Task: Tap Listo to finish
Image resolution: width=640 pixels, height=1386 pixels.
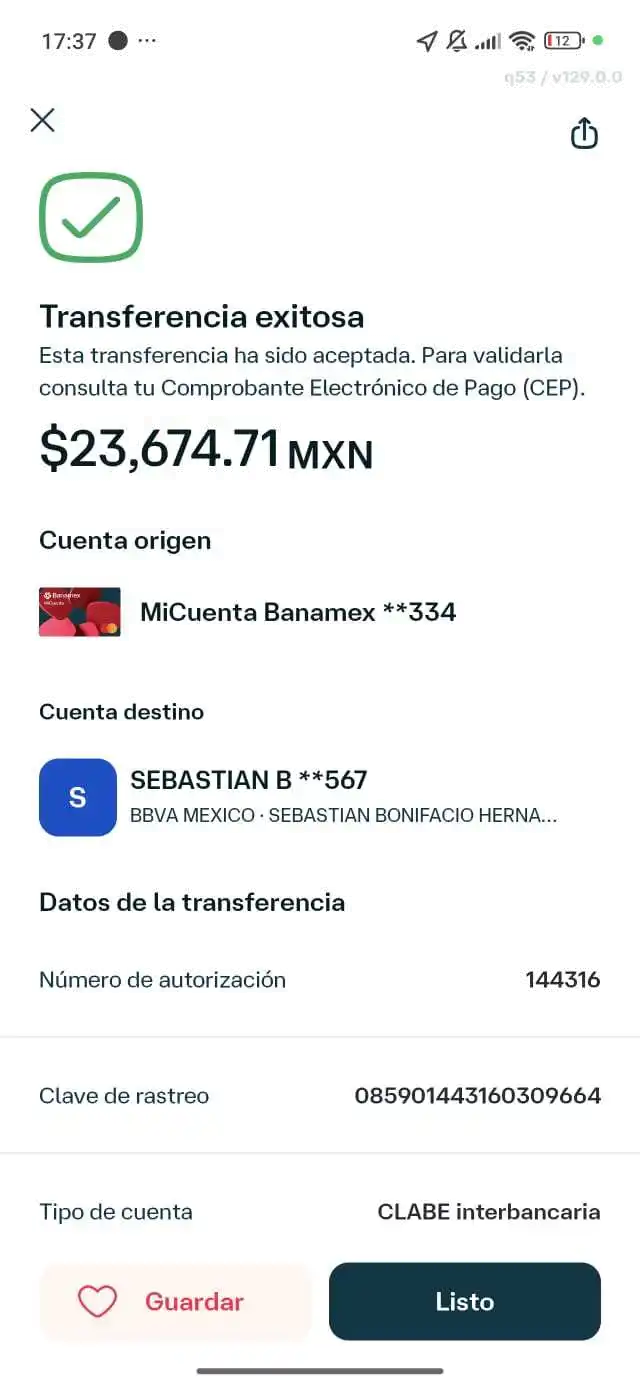Action: 464,1301
